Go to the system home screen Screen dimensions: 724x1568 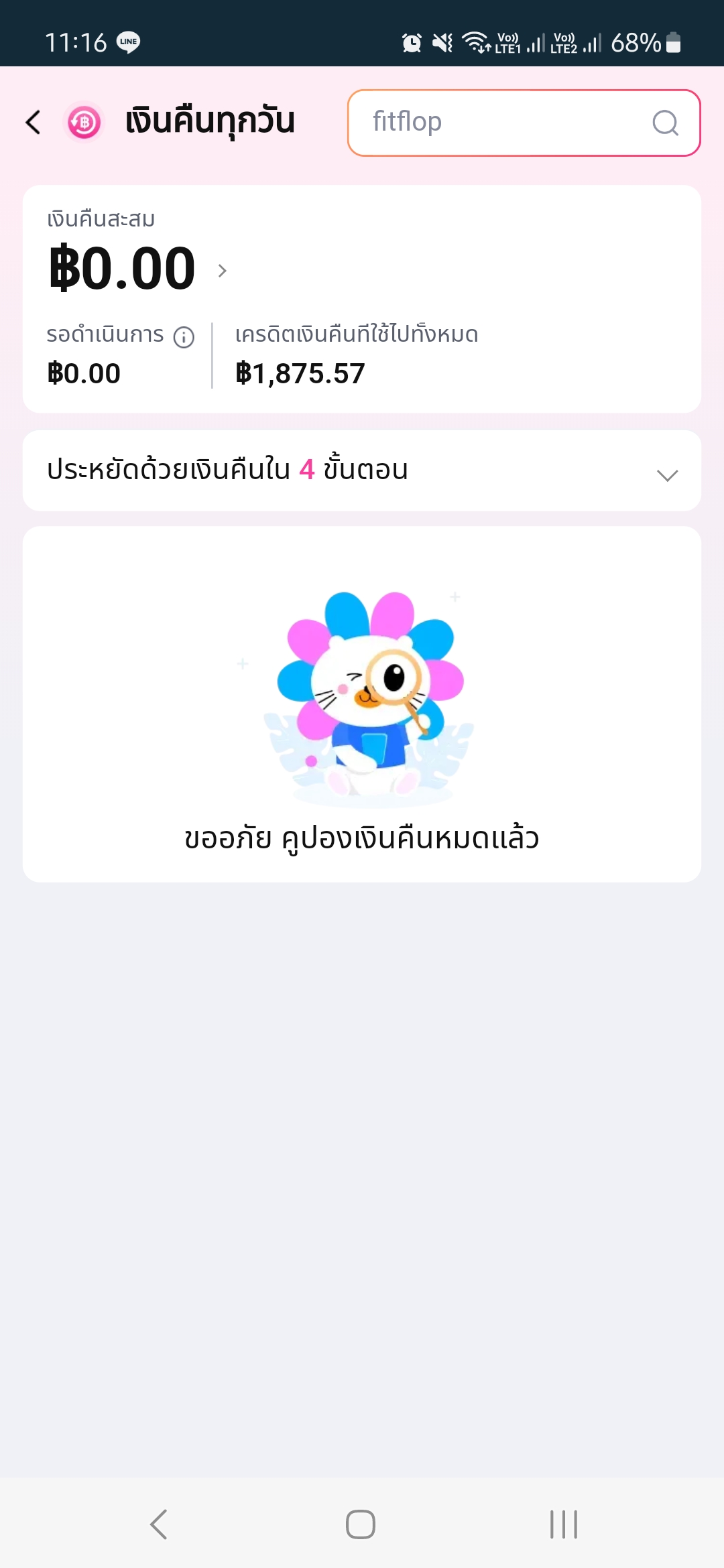(x=361, y=1524)
